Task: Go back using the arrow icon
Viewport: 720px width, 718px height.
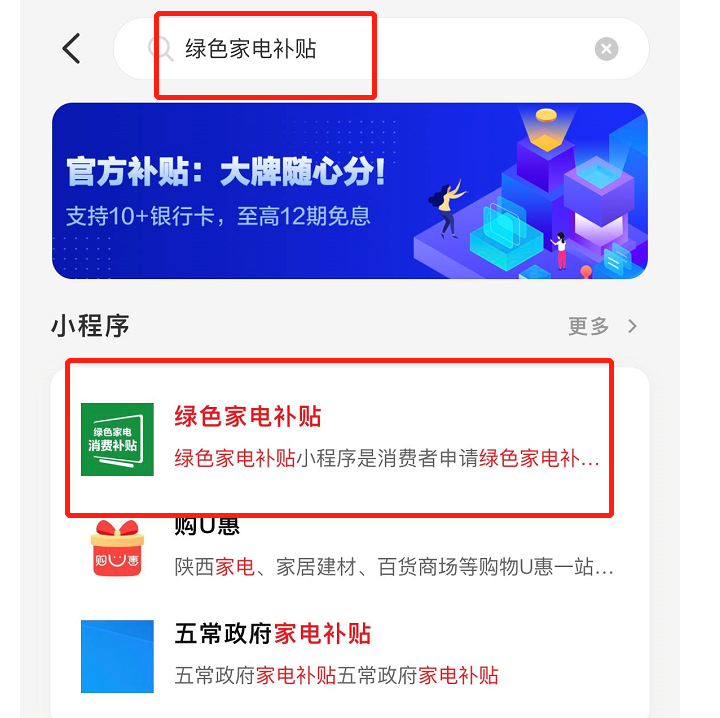Action: (71, 48)
